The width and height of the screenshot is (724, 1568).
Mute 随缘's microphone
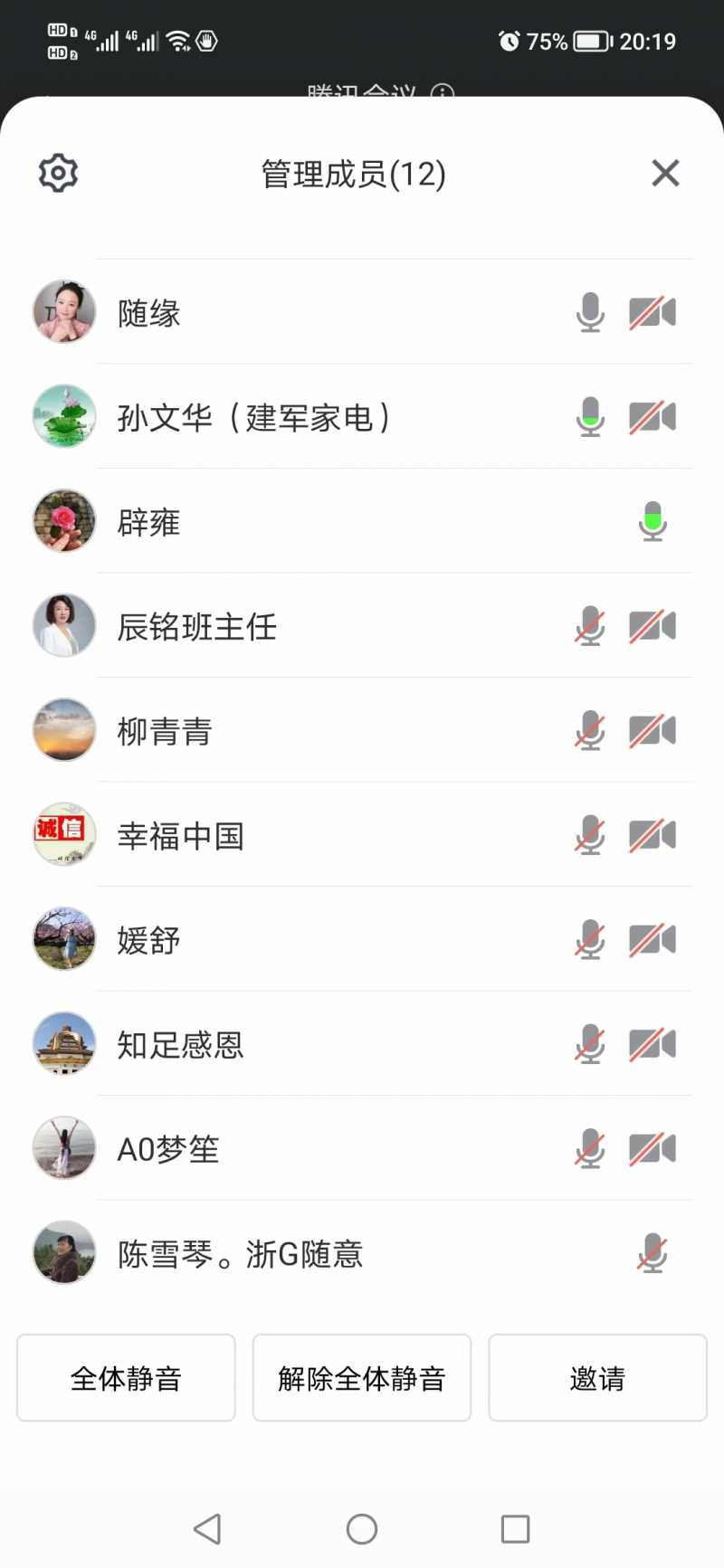click(590, 313)
